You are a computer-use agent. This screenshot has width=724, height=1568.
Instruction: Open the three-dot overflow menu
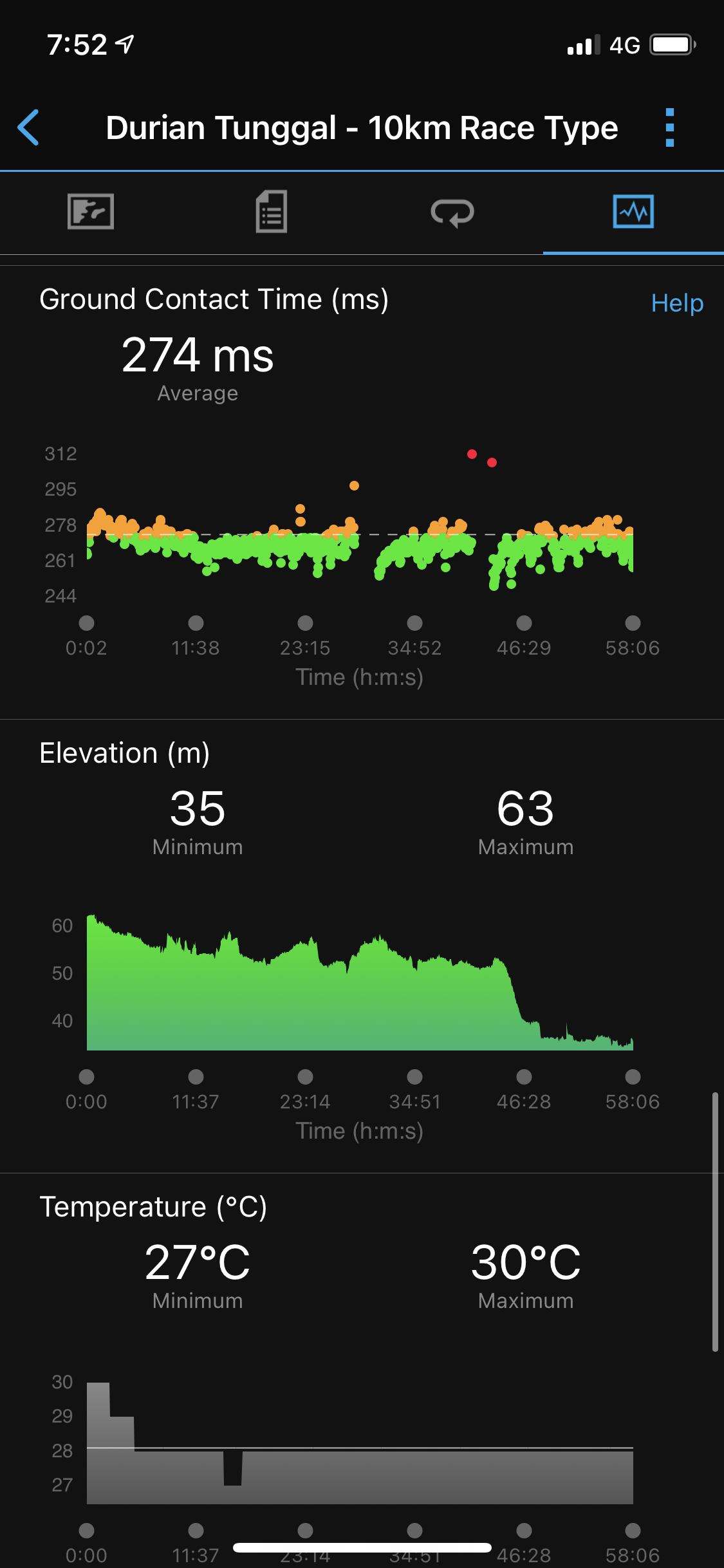tap(669, 127)
